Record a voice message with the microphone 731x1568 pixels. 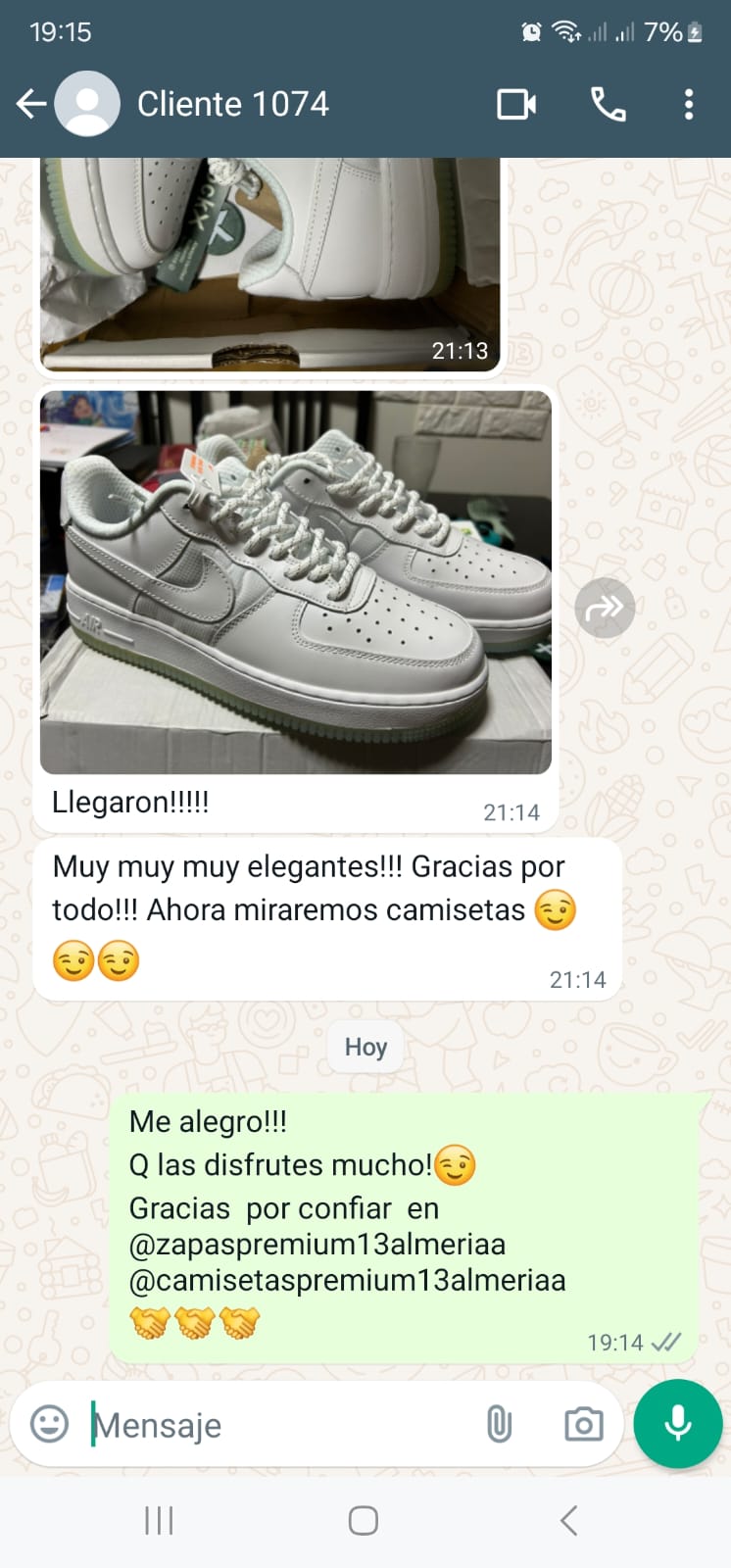pos(677,1424)
